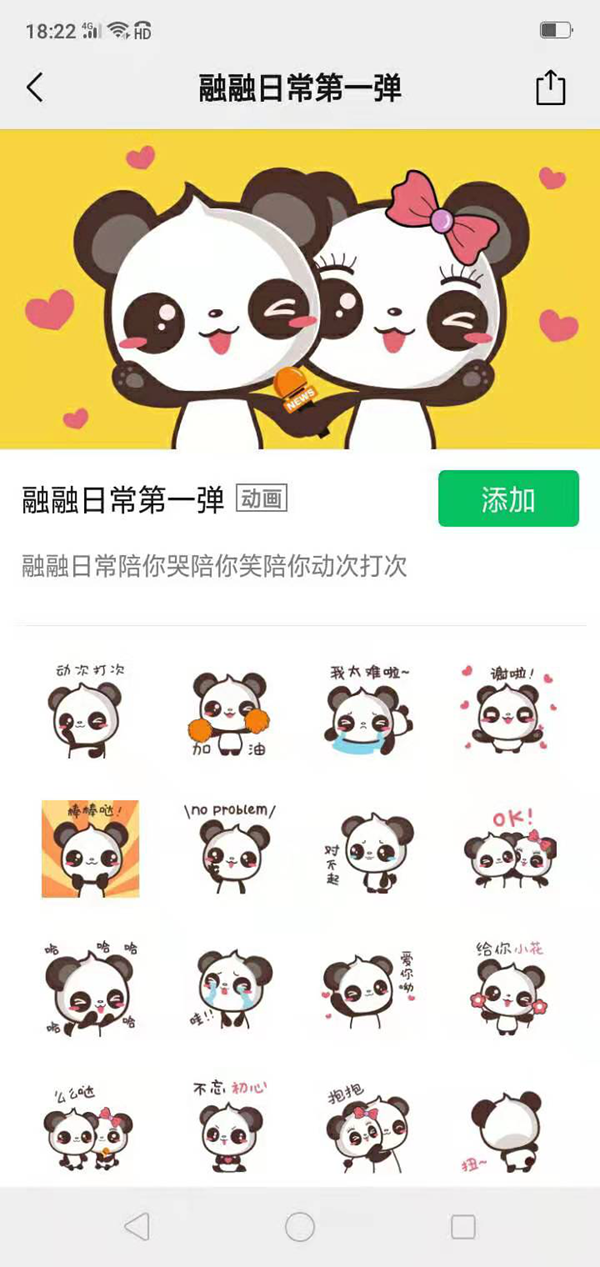
Task: Open the 爱你呦 sticker
Action: [370, 985]
